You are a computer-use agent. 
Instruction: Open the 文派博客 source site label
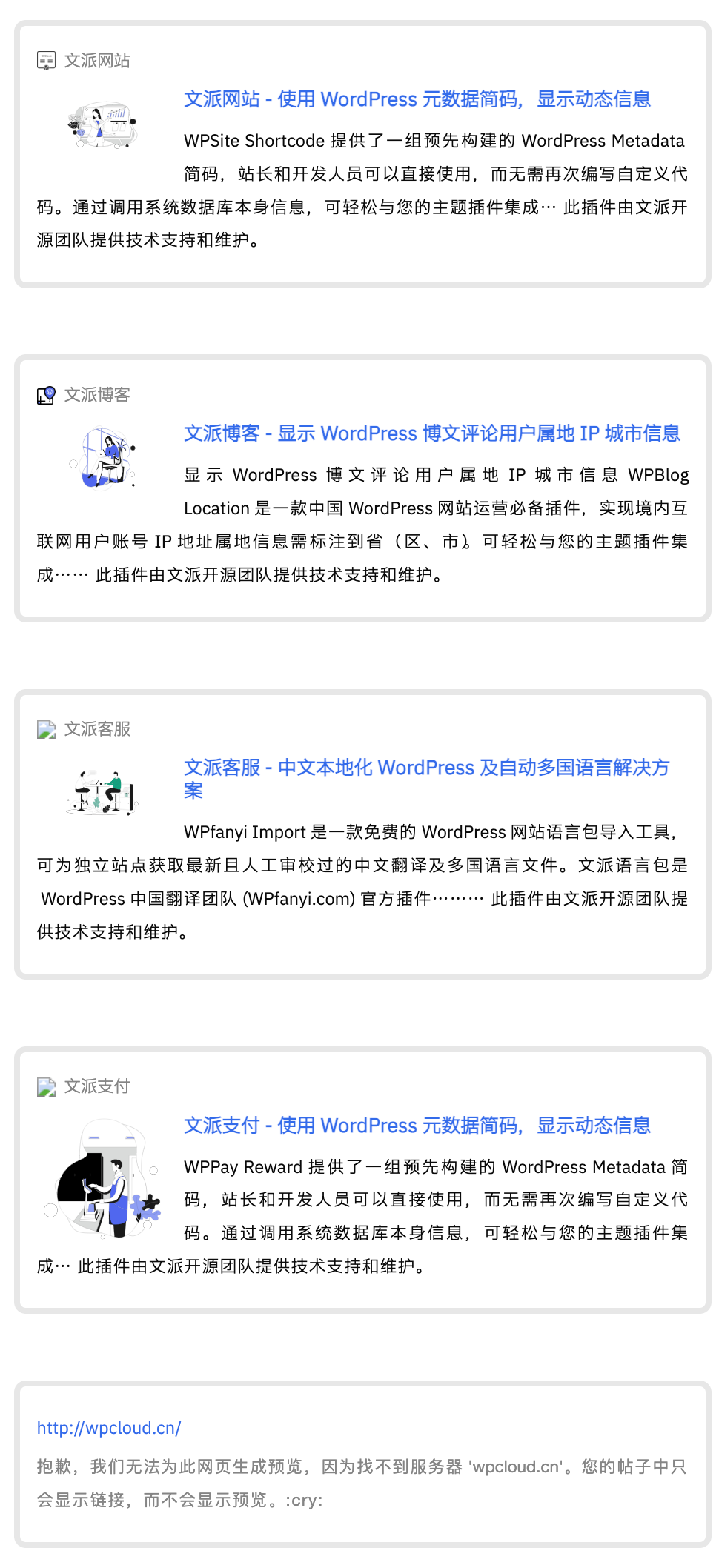[97, 395]
